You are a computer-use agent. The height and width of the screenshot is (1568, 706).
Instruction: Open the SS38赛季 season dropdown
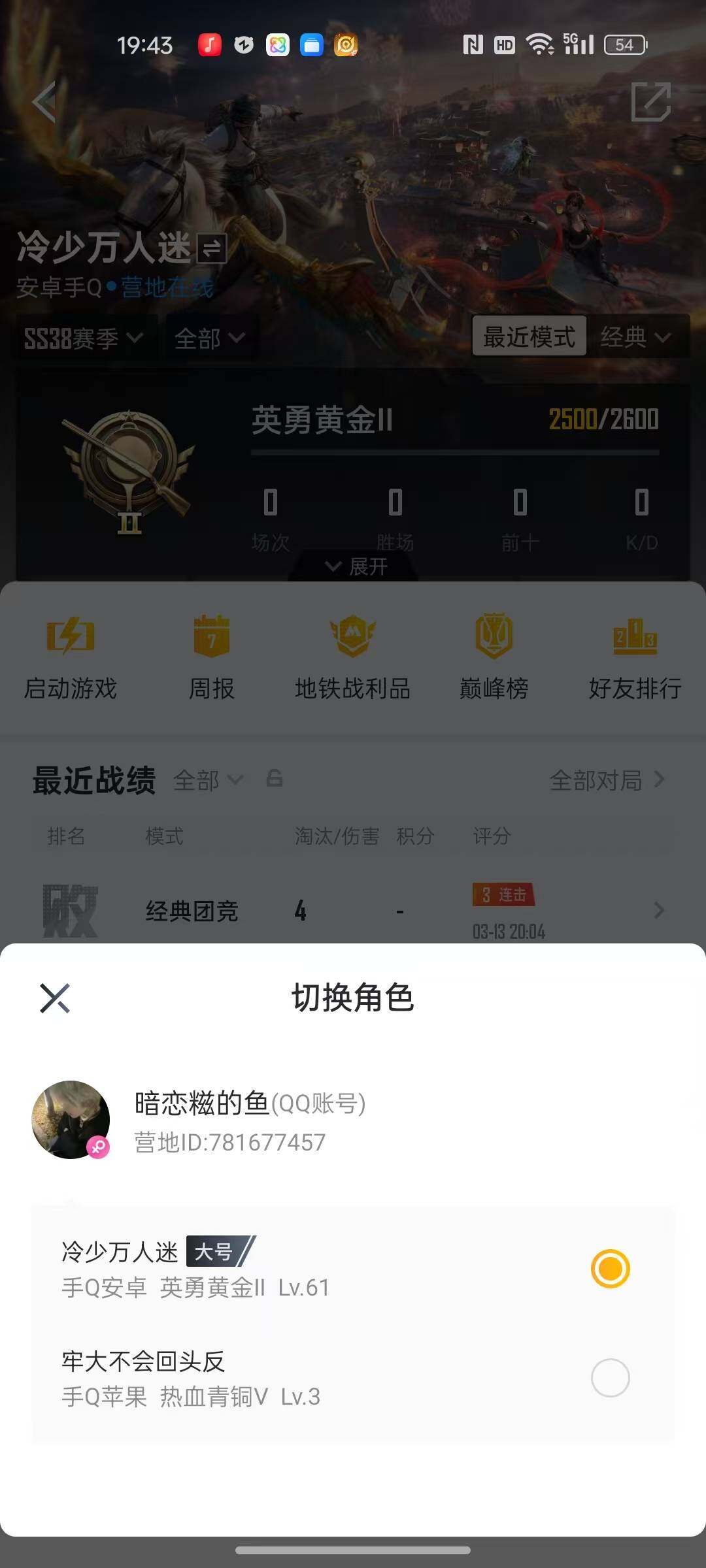pyautogui.click(x=82, y=338)
